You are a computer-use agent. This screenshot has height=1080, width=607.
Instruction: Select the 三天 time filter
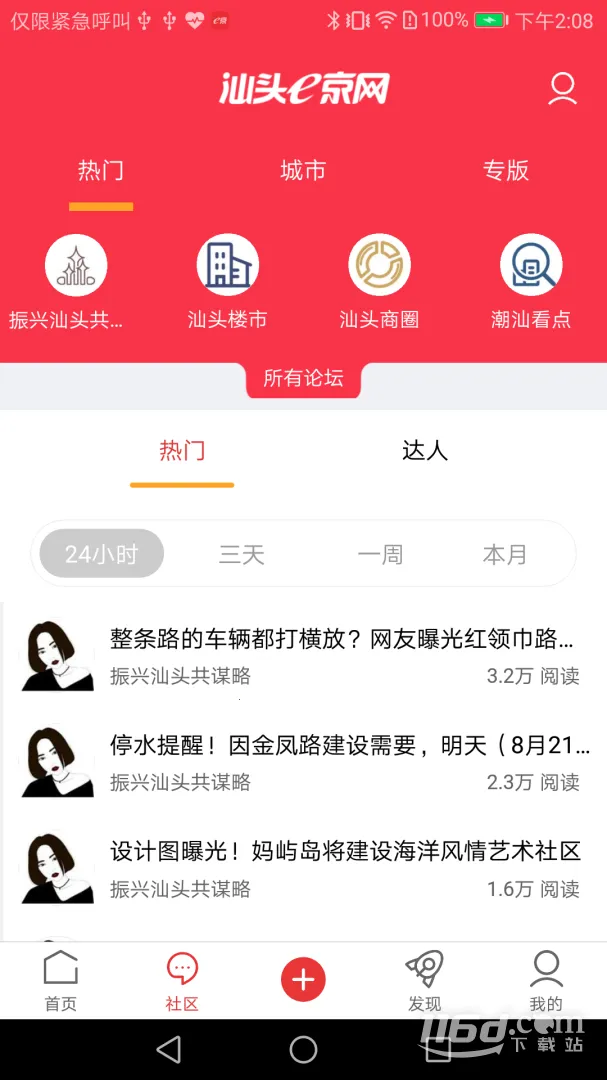pos(242,554)
